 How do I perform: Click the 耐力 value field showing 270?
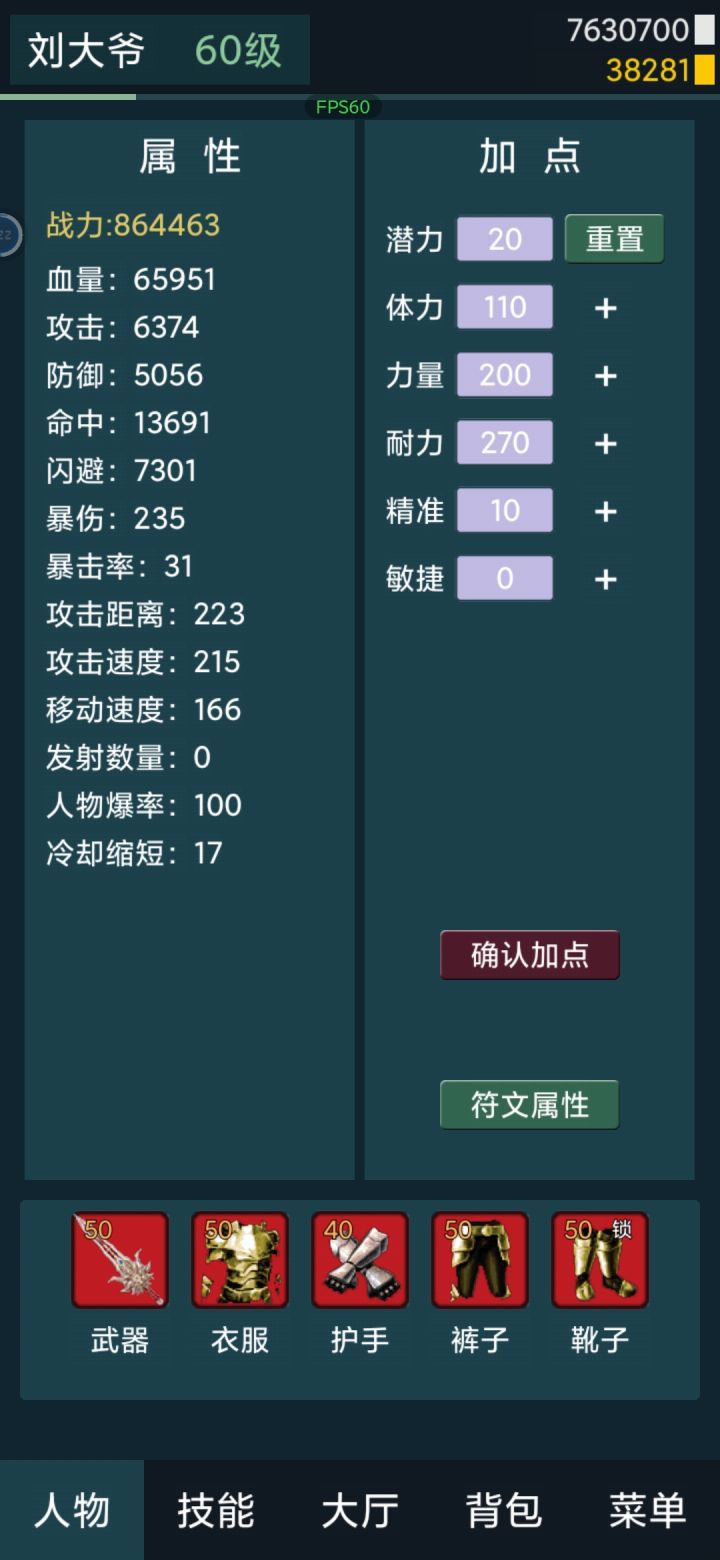click(505, 442)
